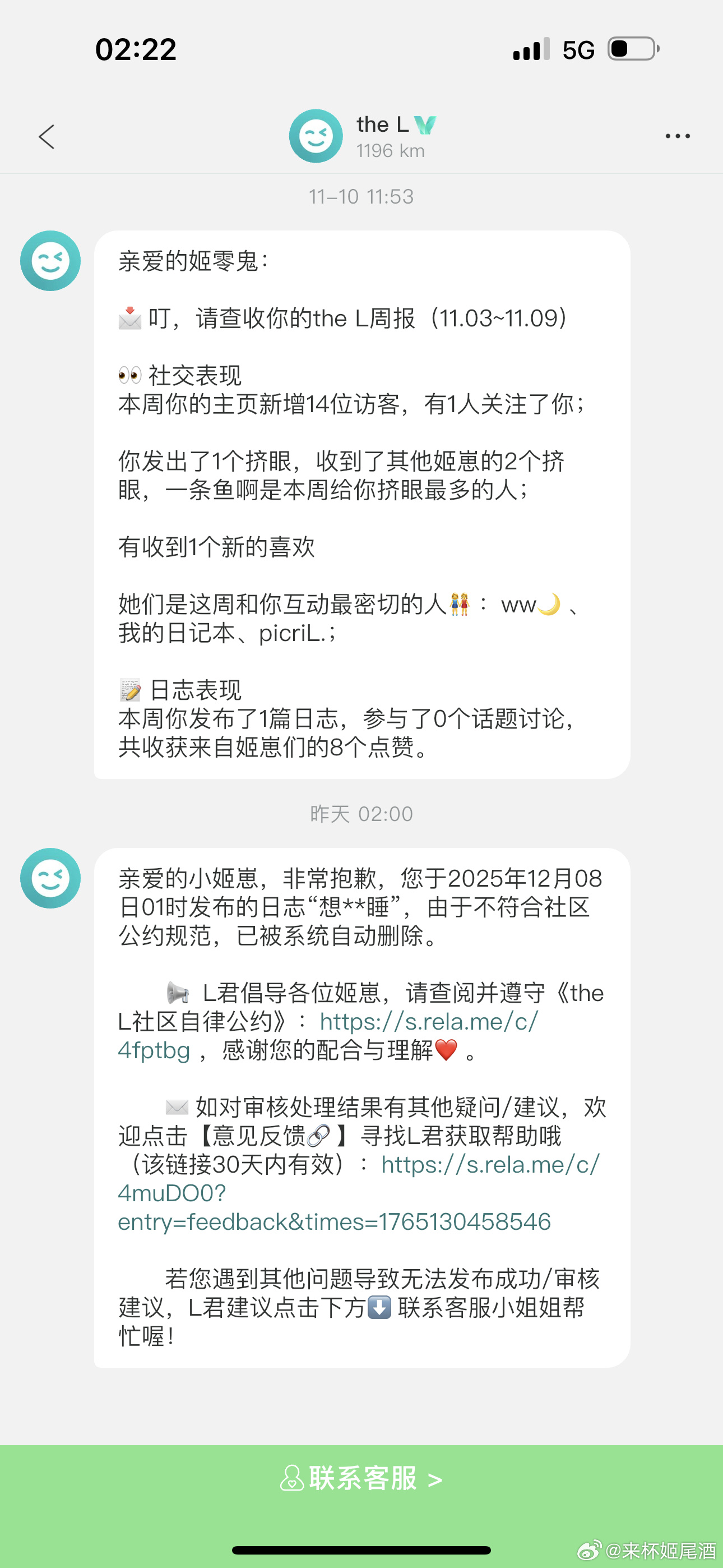723x1568 pixels.
Task: Go back with the top-left arrow
Action: tap(47, 136)
